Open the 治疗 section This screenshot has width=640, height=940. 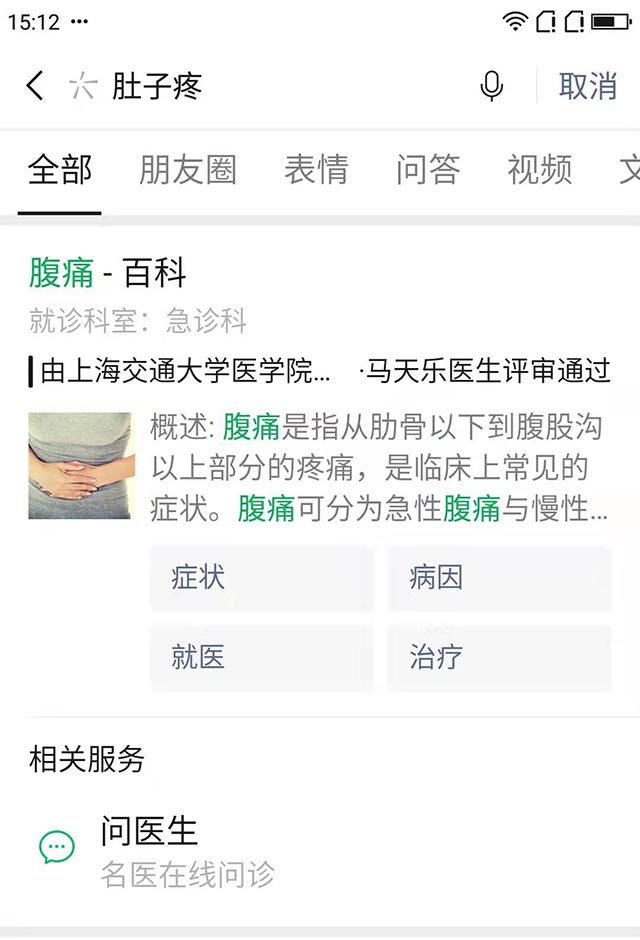(x=499, y=657)
